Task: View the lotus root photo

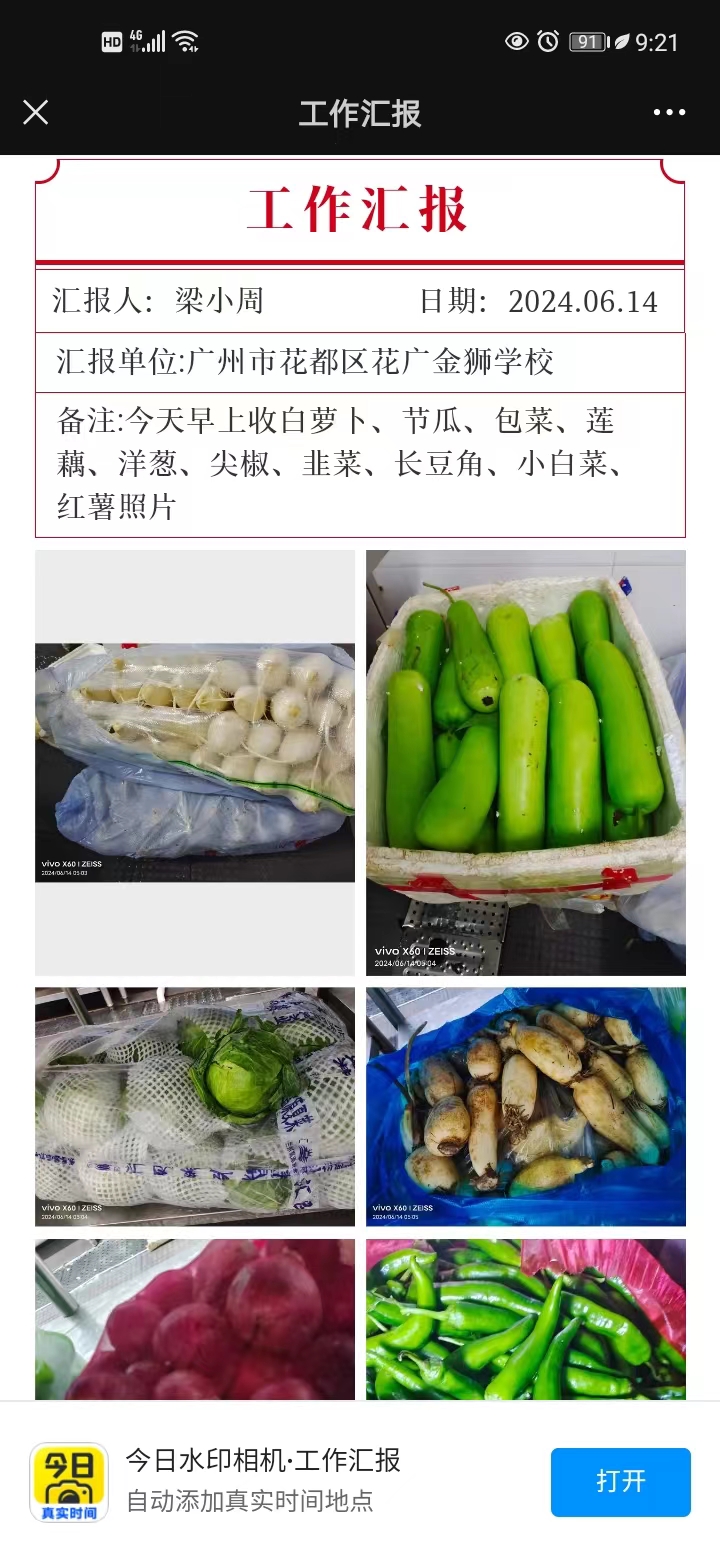Action: coord(525,1106)
